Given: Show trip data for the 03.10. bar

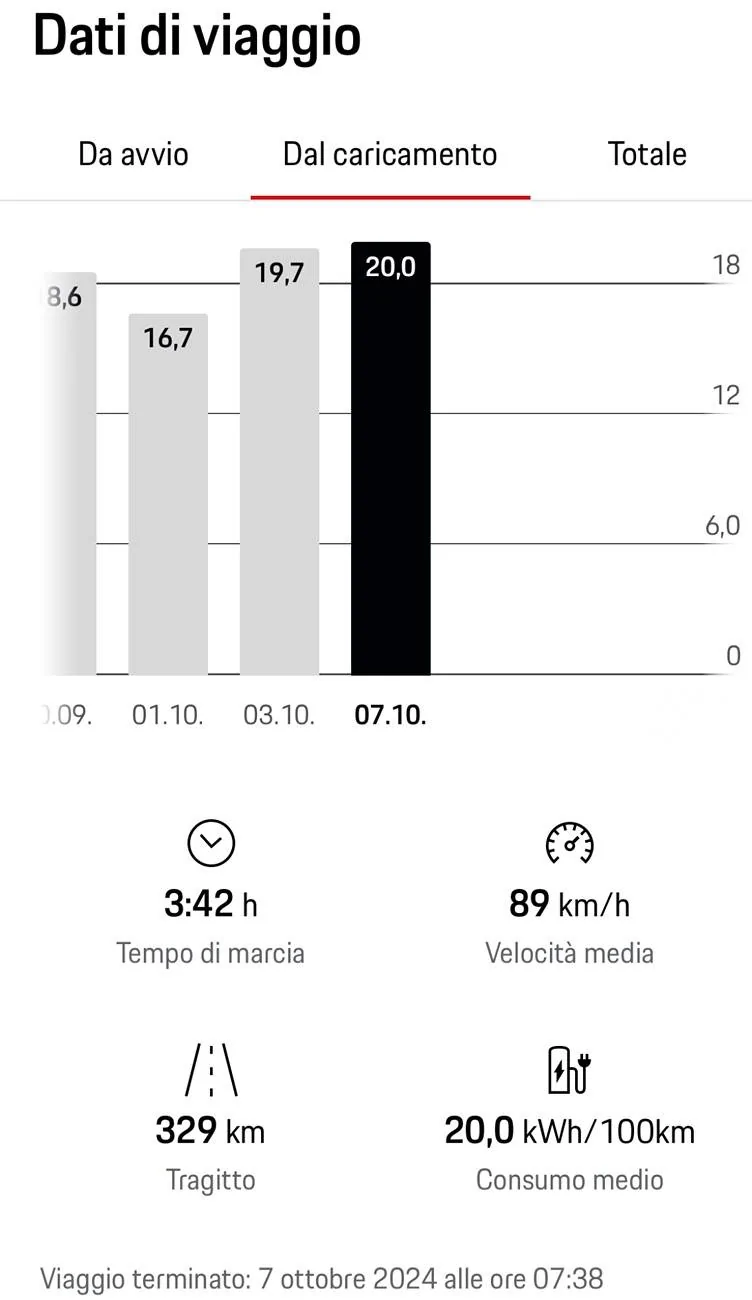Looking at the screenshot, I should tap(279, 461).
